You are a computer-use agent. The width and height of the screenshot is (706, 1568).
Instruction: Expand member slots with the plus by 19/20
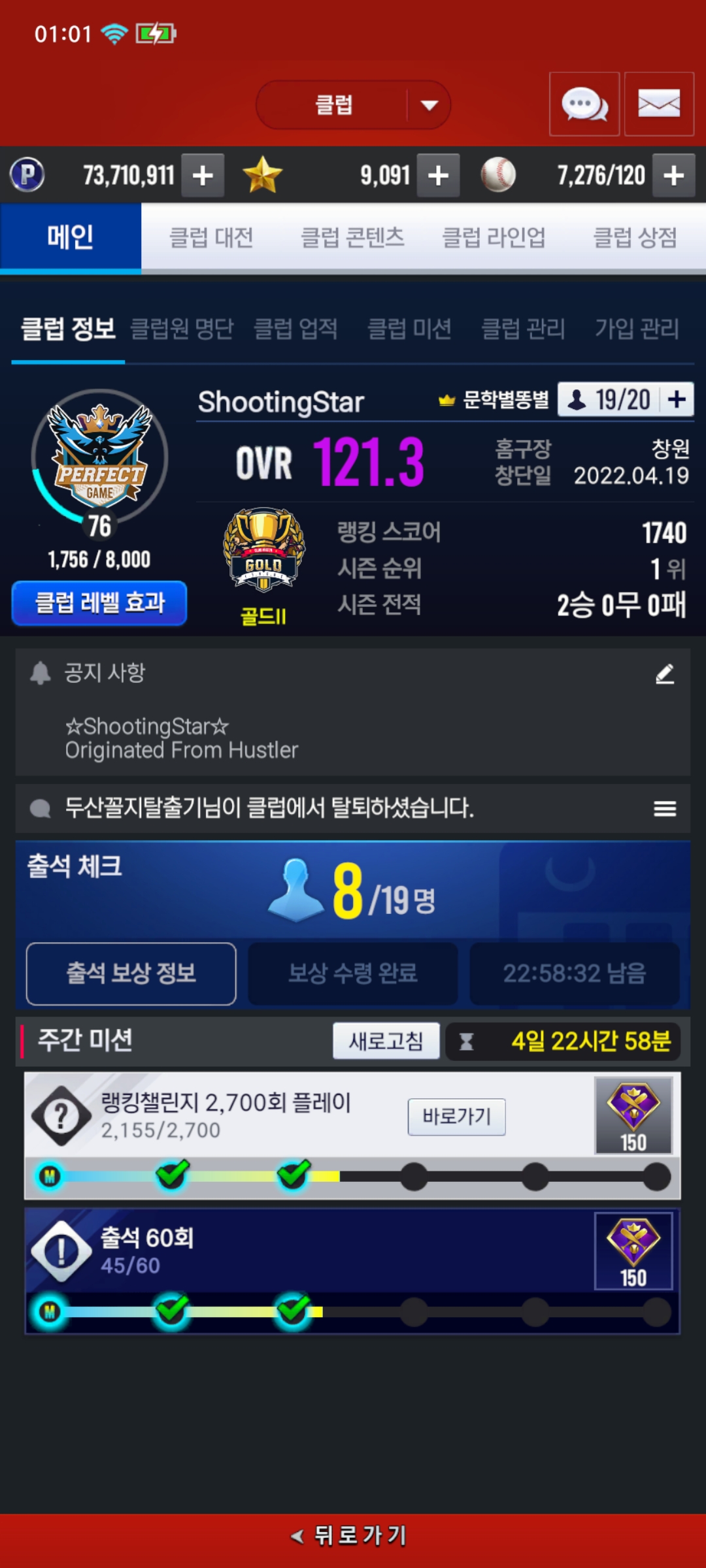677,399
